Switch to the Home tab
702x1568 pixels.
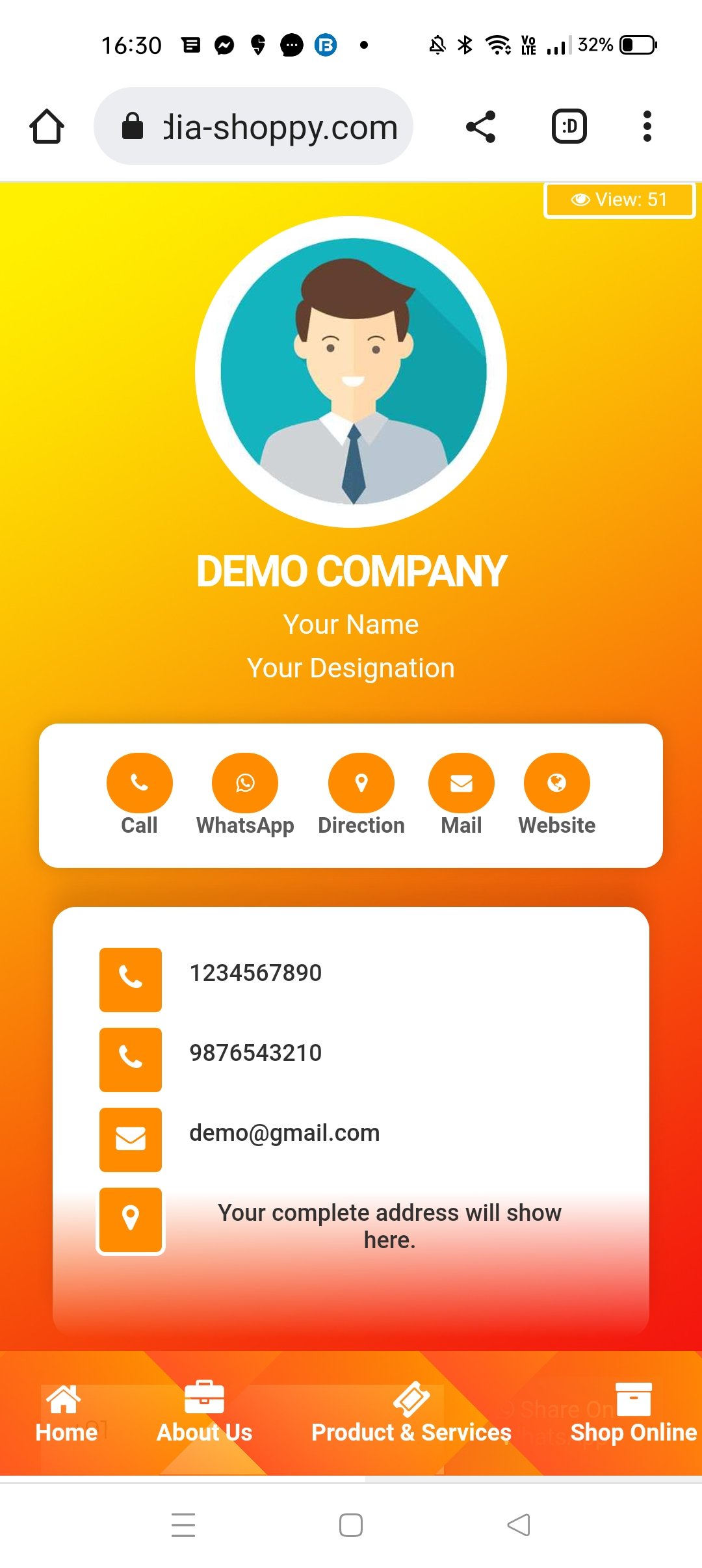[x=66, y=1414]
